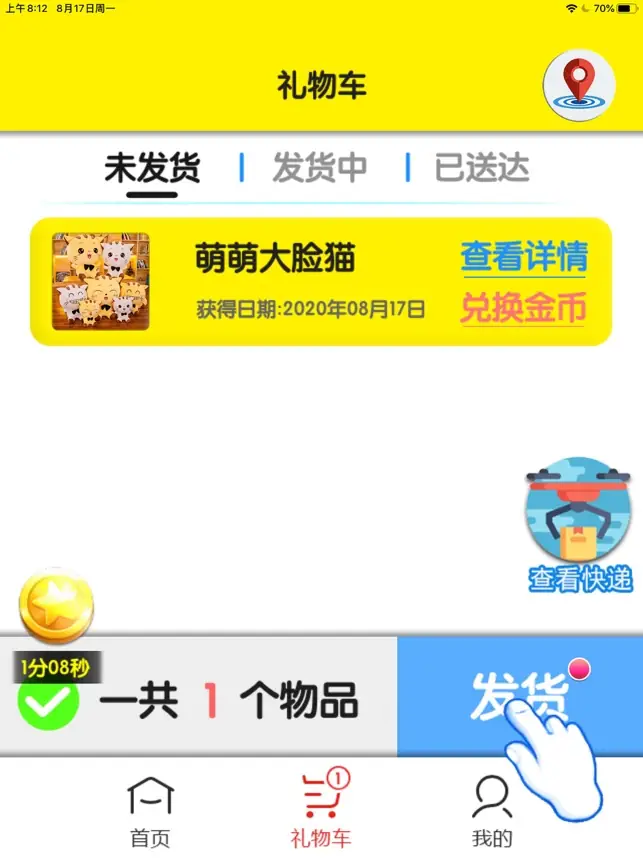The height and width of the screenshot is (858, 643).
Task: Switch to the 我的 profile tab
Action: tap(492, 812)
